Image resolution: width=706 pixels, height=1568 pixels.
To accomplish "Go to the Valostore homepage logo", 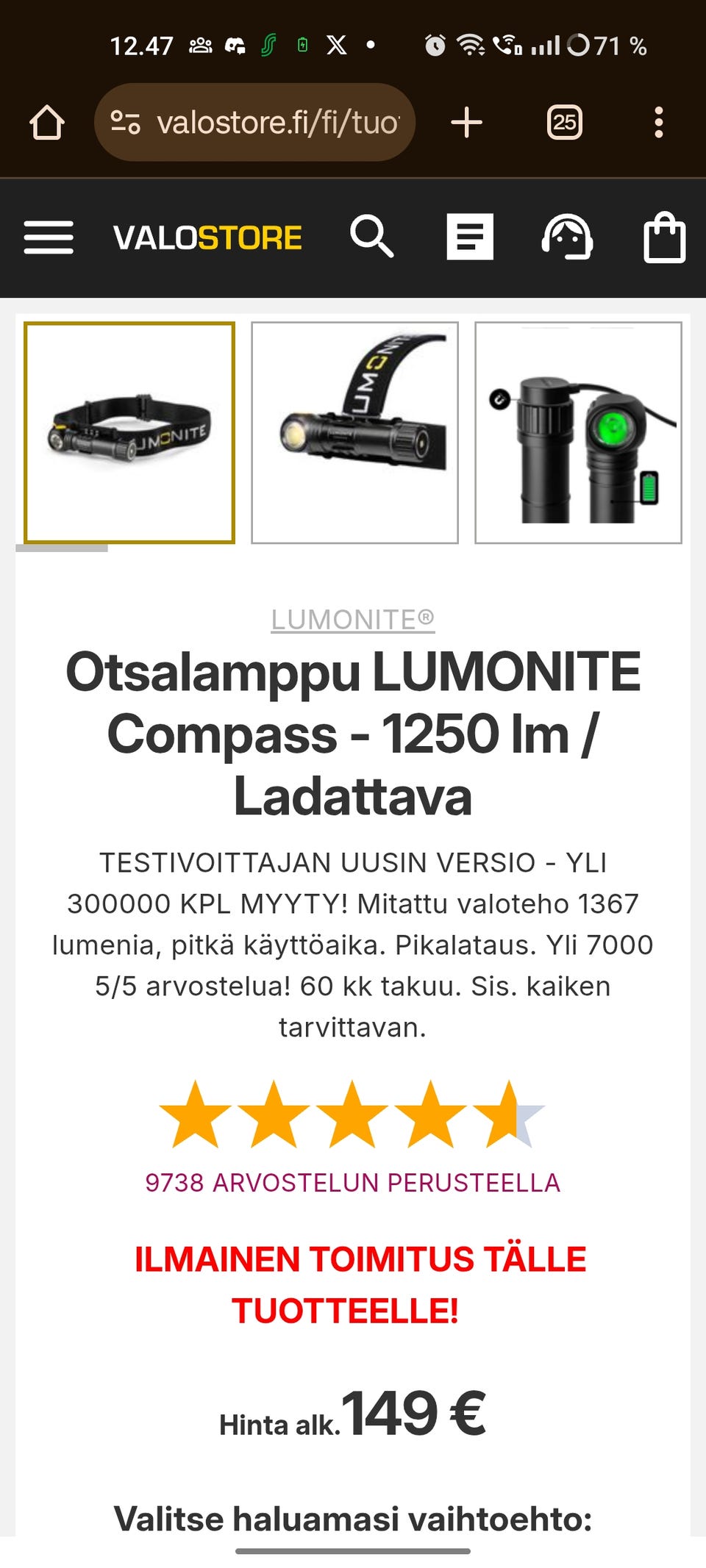I will [x=207, y=237].
